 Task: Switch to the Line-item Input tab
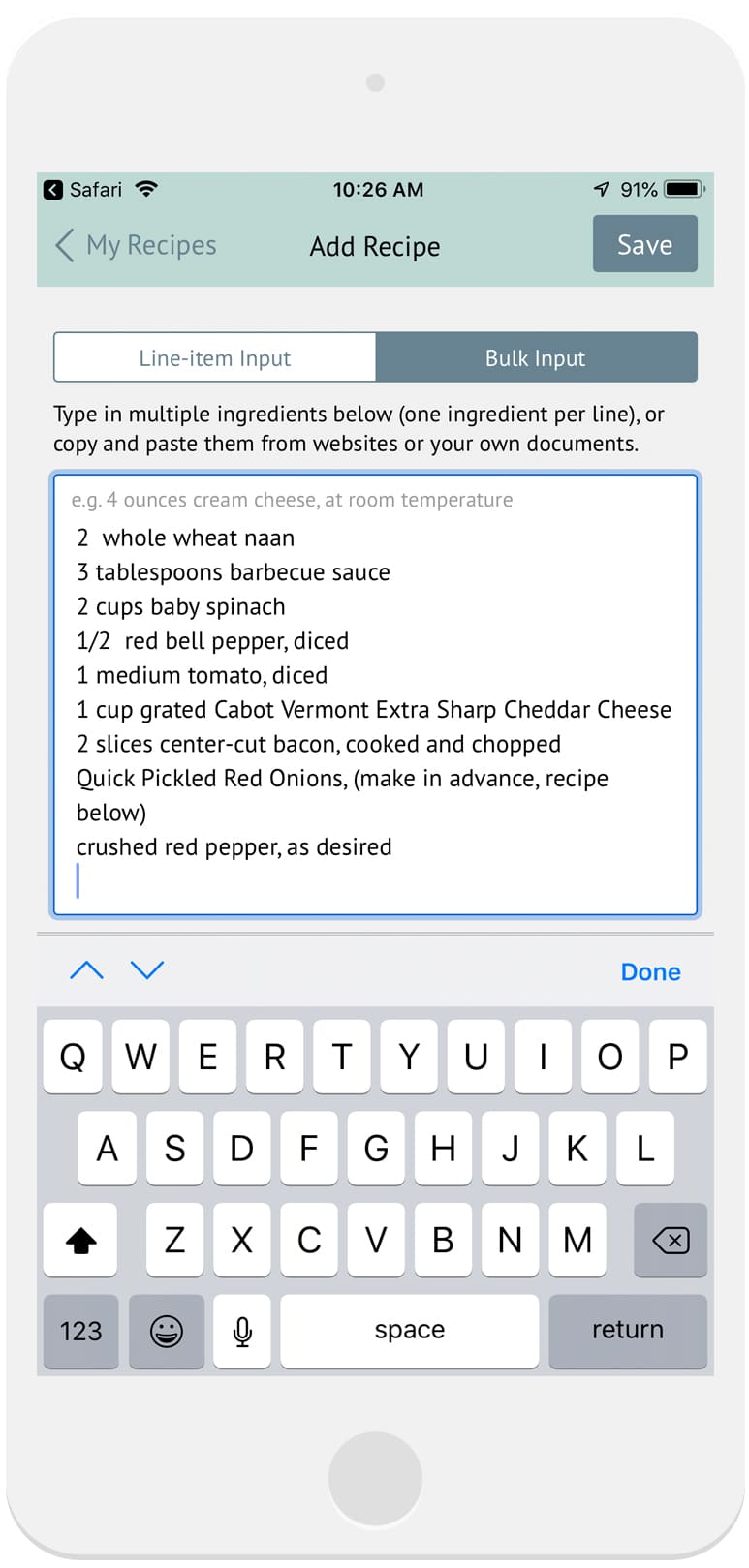[x=215, y=357]
